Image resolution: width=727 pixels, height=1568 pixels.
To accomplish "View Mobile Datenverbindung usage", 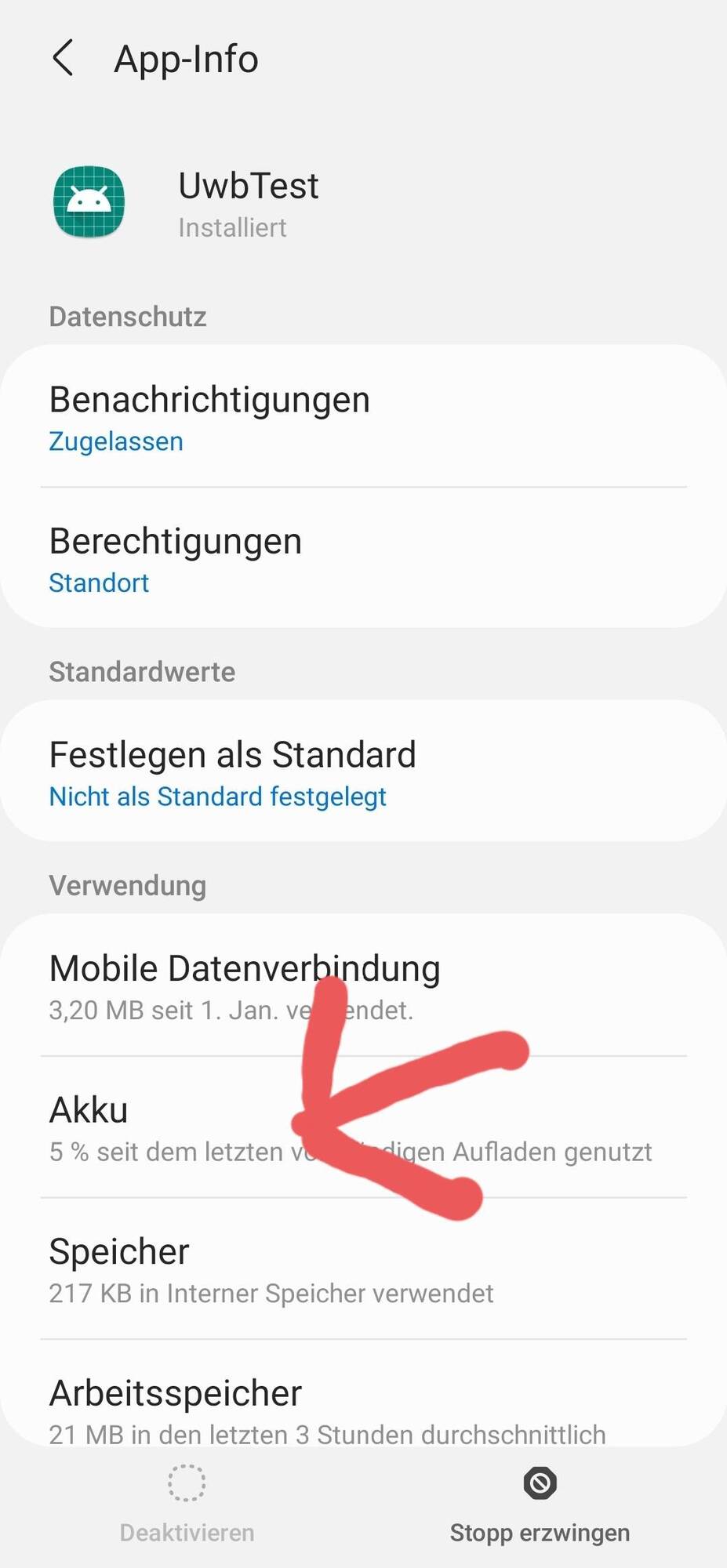I will coord(363,986).
